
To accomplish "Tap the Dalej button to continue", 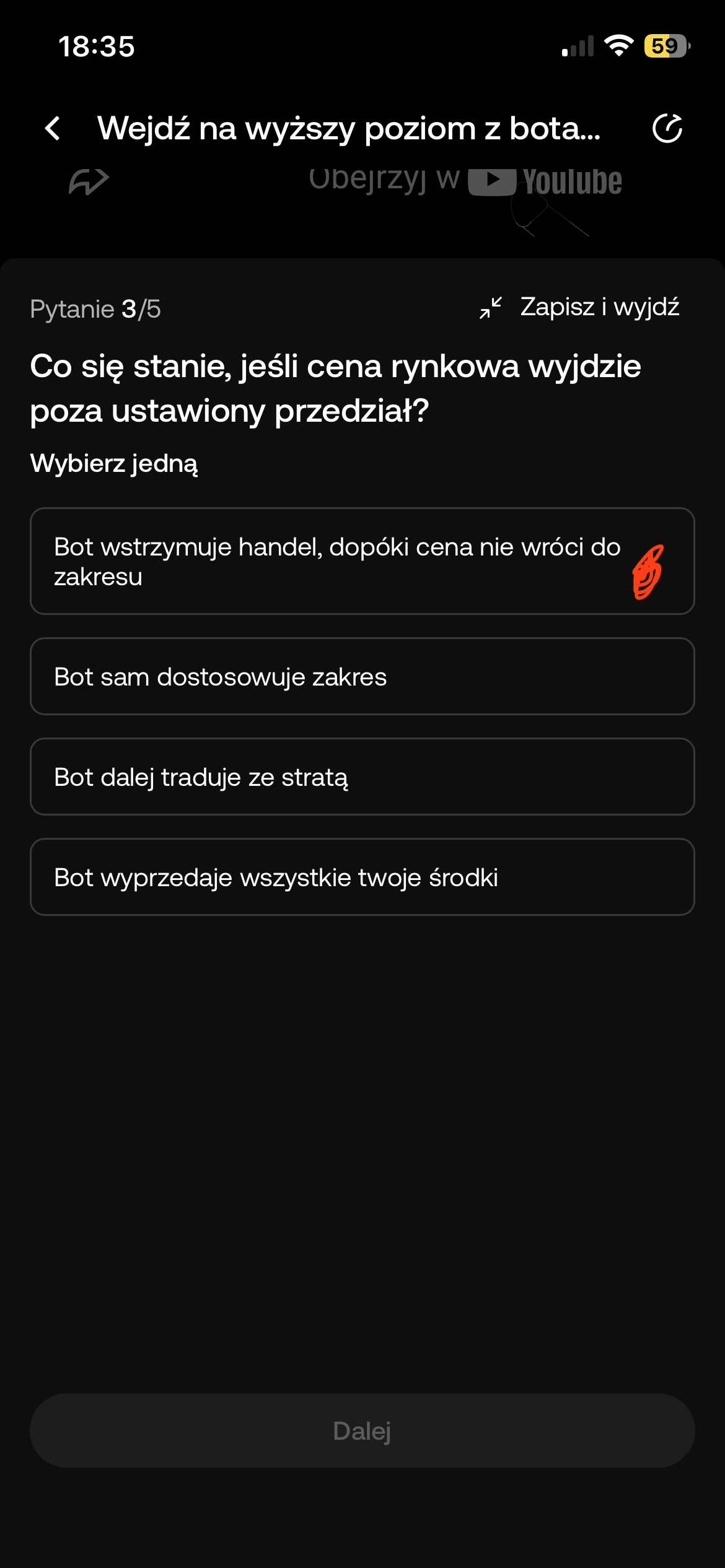I will 362,1431.
